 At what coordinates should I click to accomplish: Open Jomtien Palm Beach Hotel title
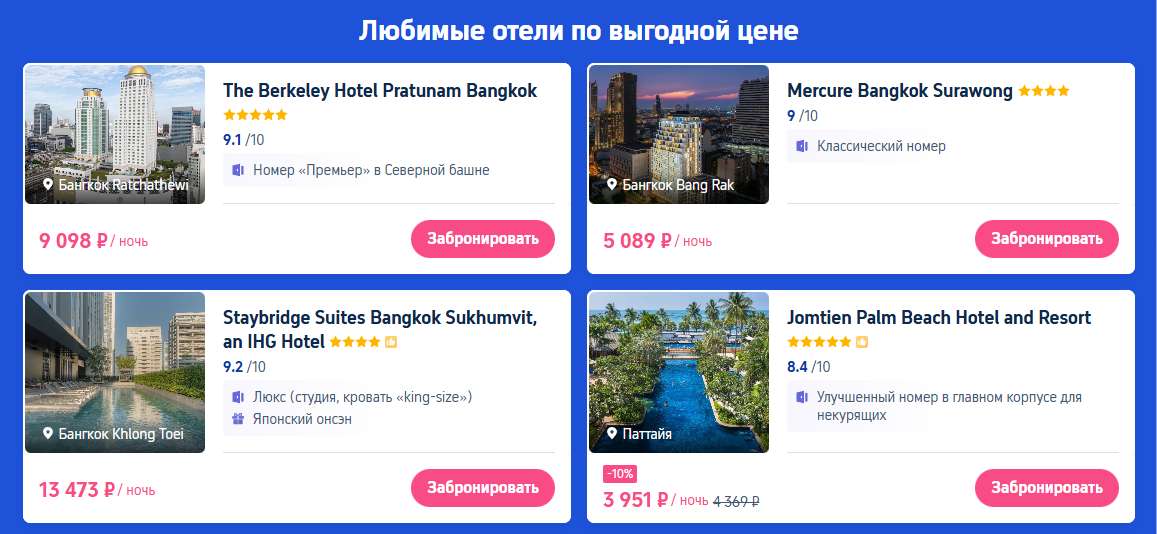938,318
